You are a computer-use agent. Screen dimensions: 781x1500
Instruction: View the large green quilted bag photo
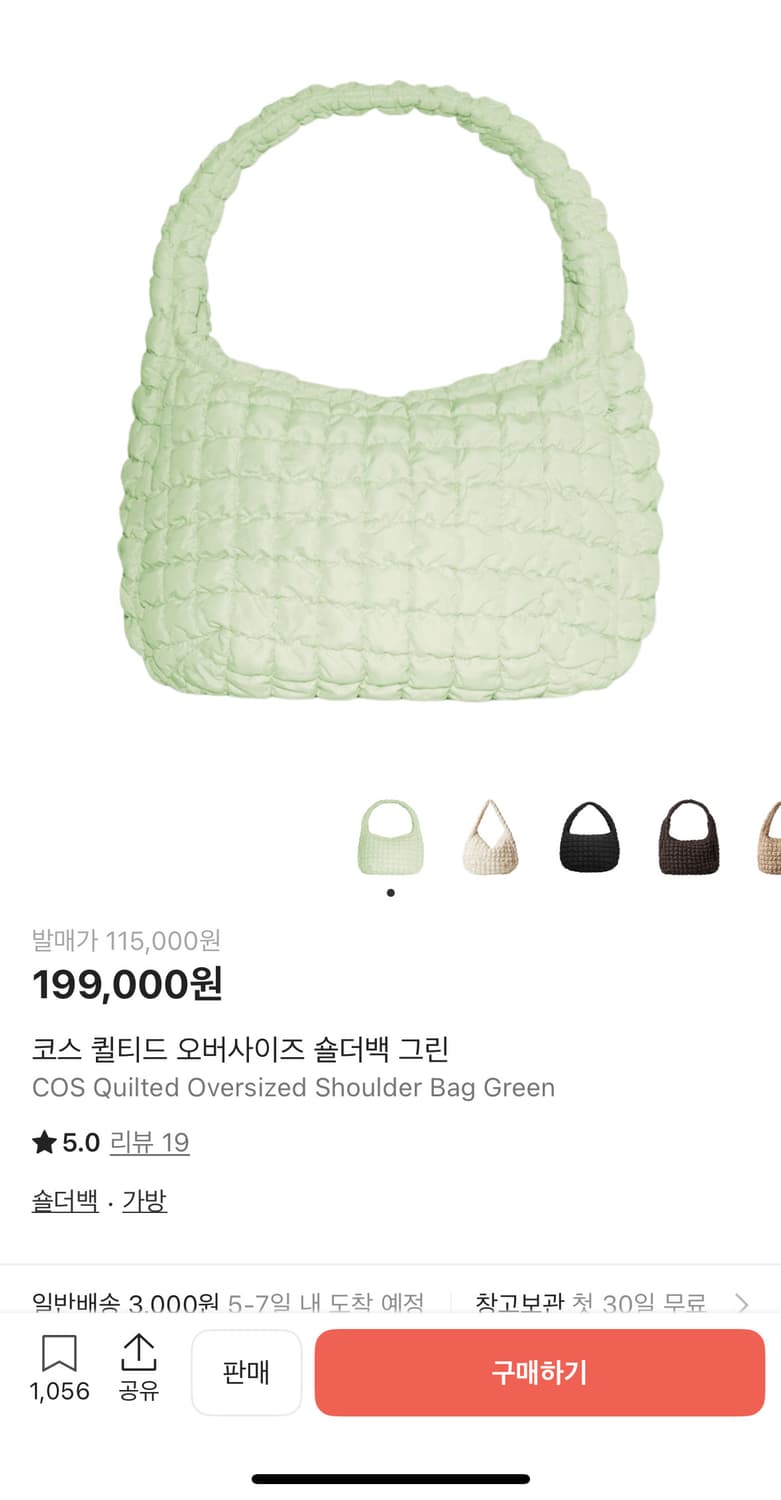pos(390,400)
